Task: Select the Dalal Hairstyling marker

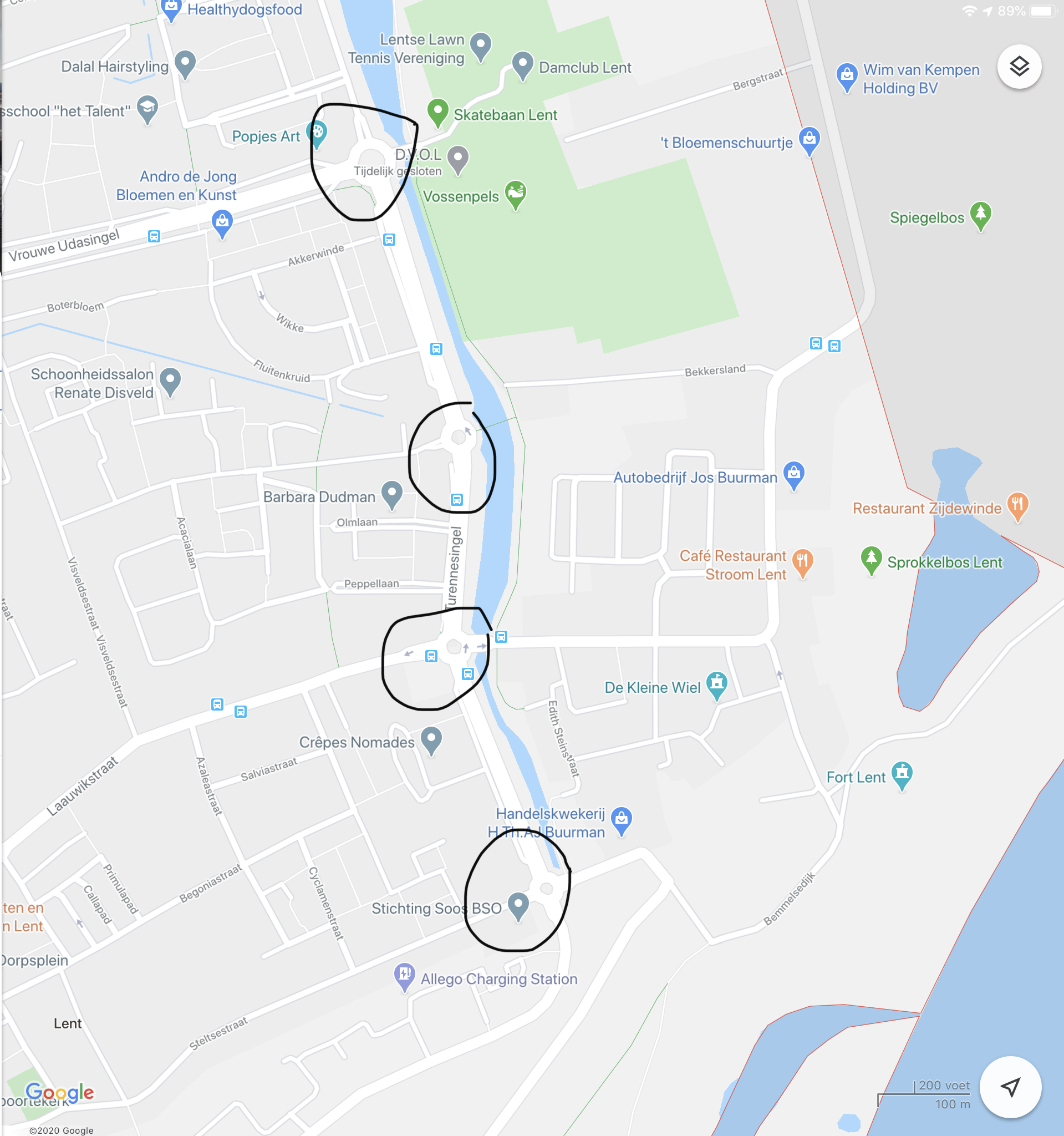Action: tap(185, 63)
